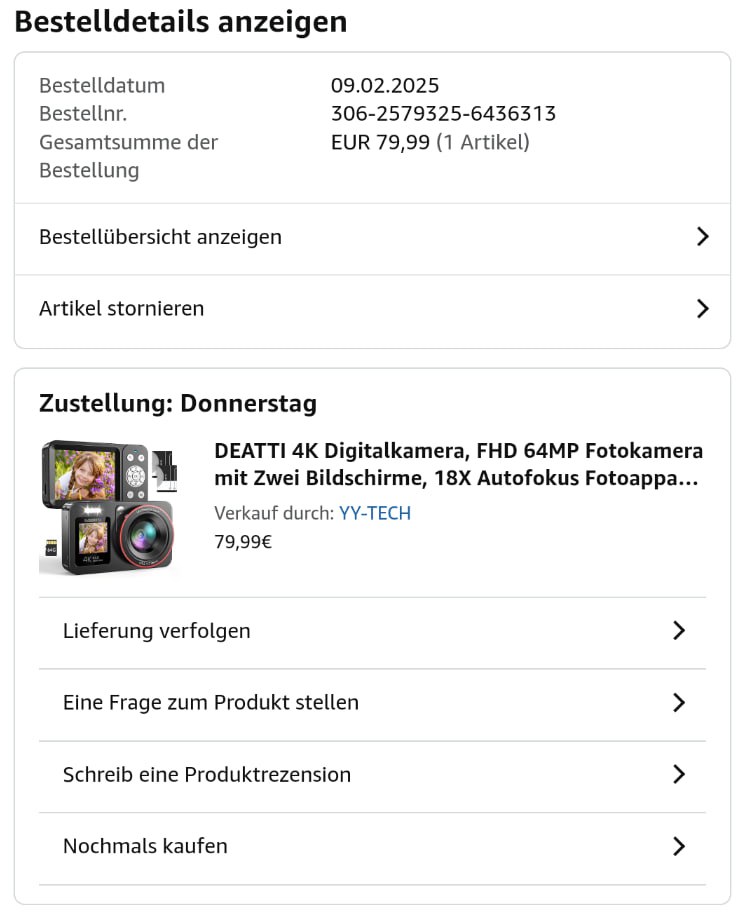This screenshot has width=739, height=913.
Task: Open Bestellübersicht anzeigen
Action: [x=372, y=237]
